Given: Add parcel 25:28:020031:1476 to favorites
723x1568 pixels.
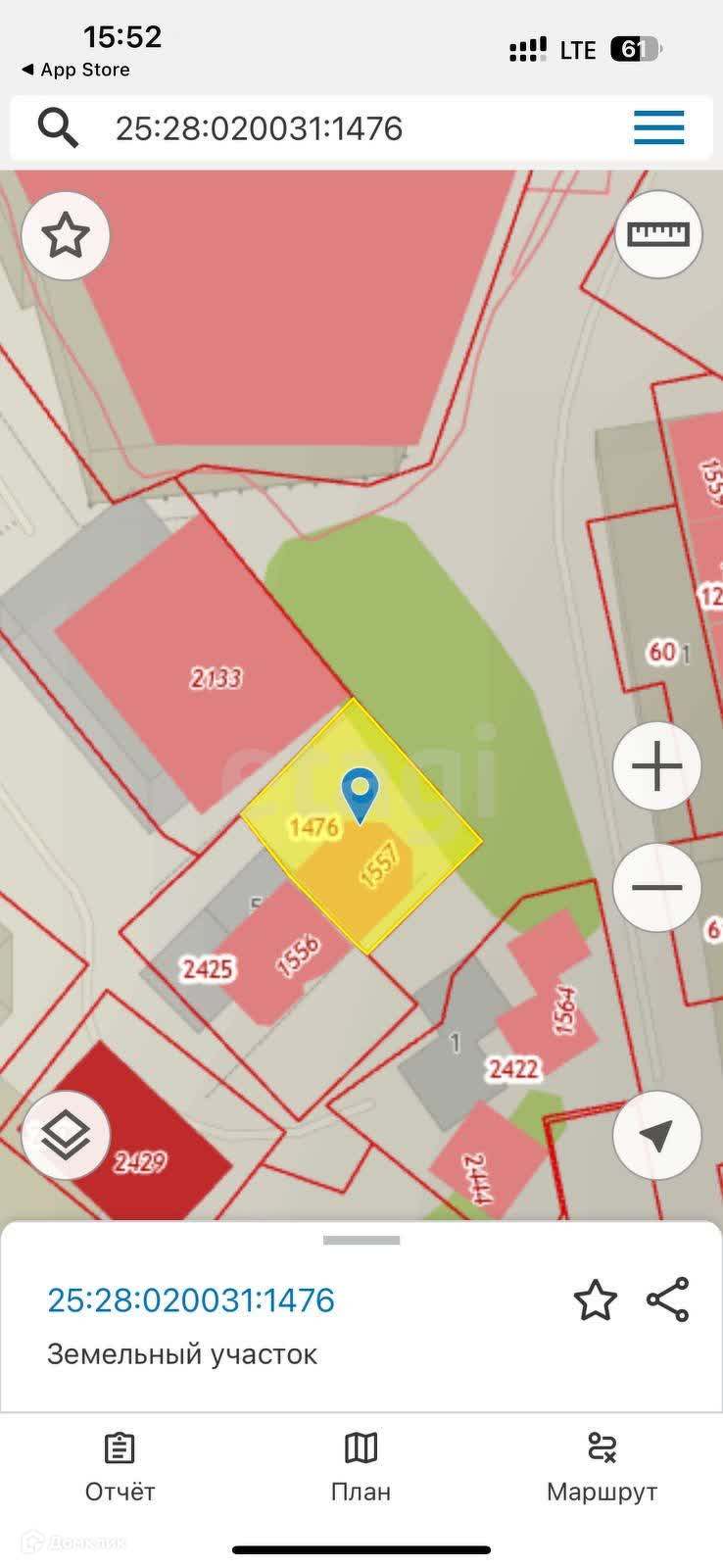Looking at the screenshot, I should click(x=595, y=1300).
